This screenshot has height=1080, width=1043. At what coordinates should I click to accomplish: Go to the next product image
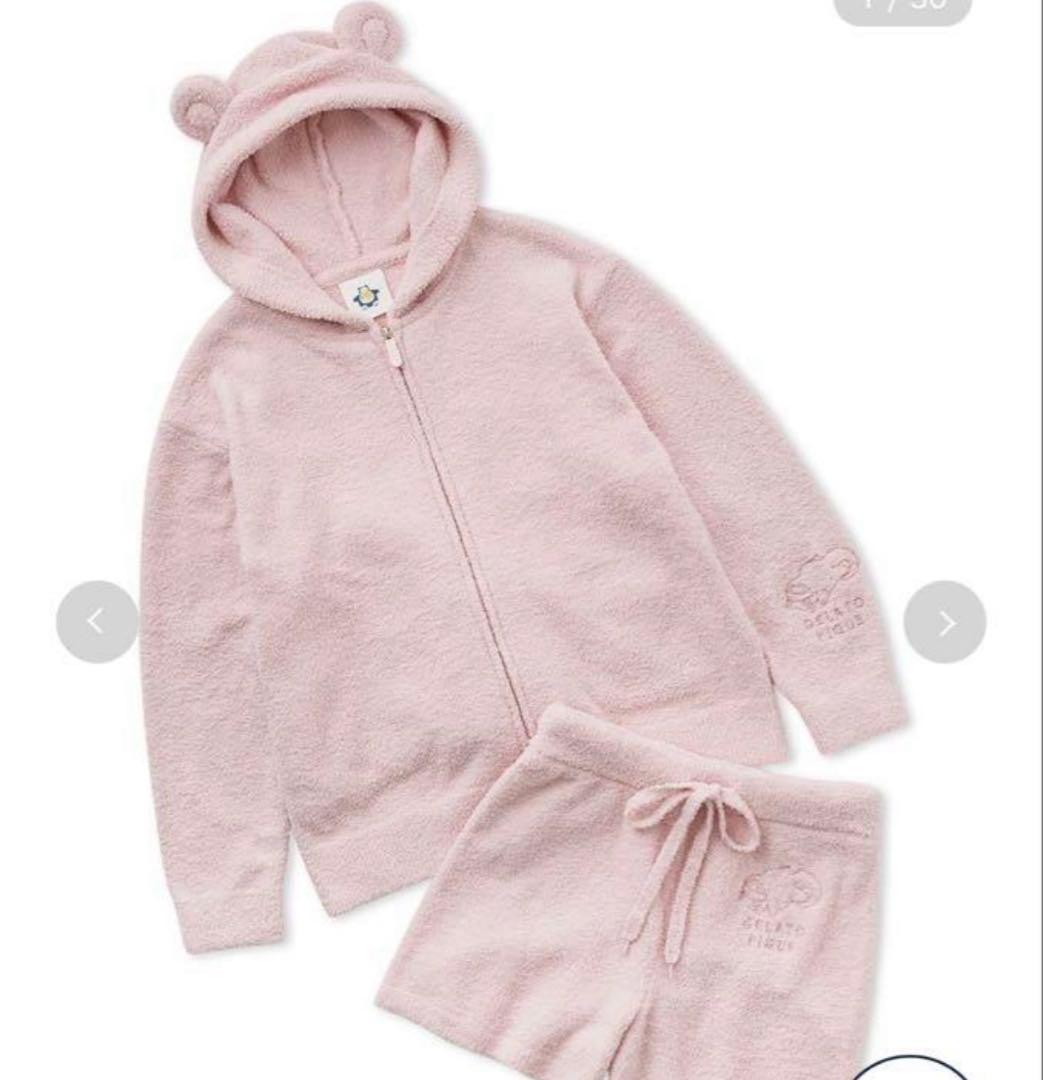pos(944,622)
